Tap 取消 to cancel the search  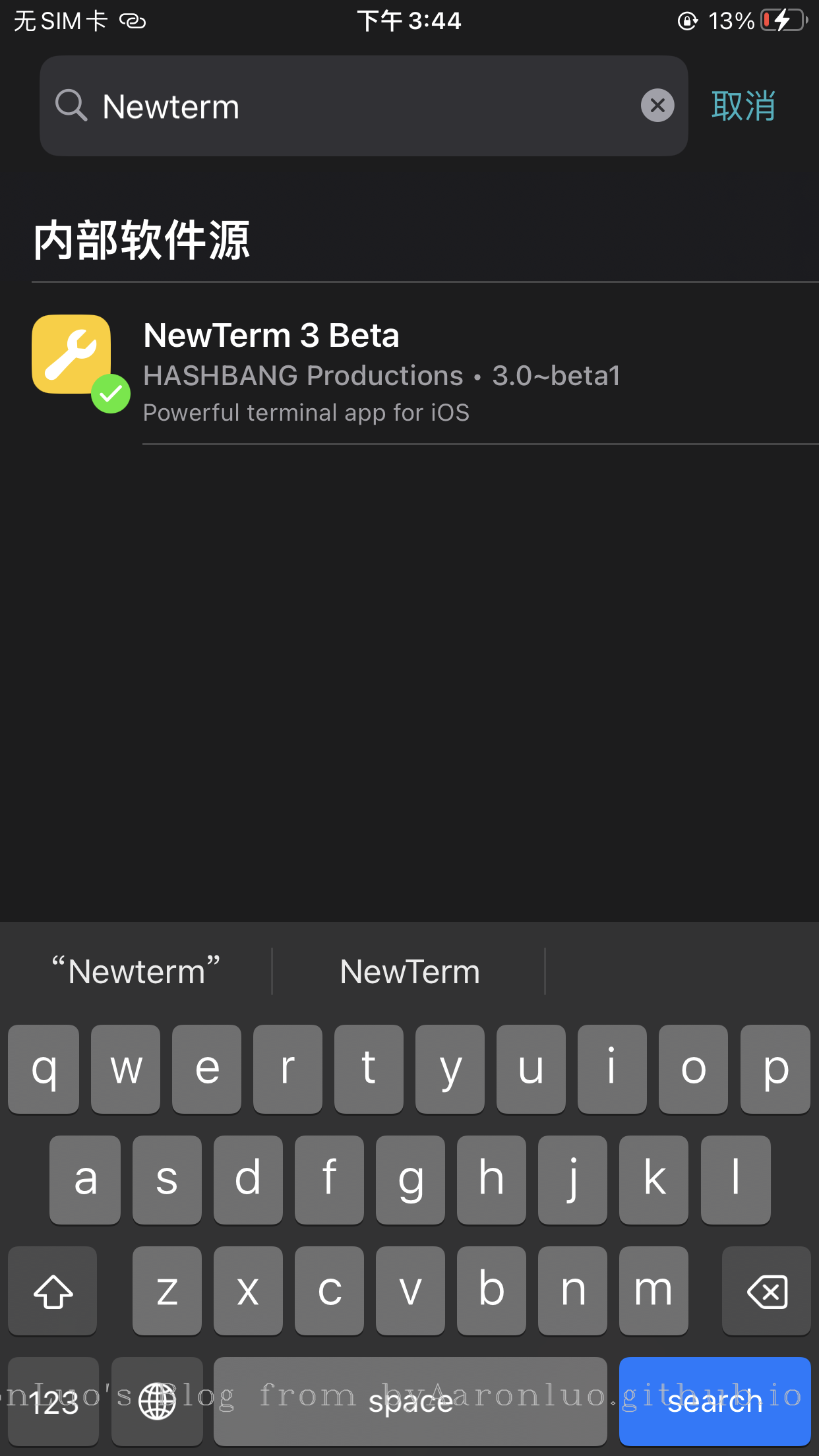(743, 106)
